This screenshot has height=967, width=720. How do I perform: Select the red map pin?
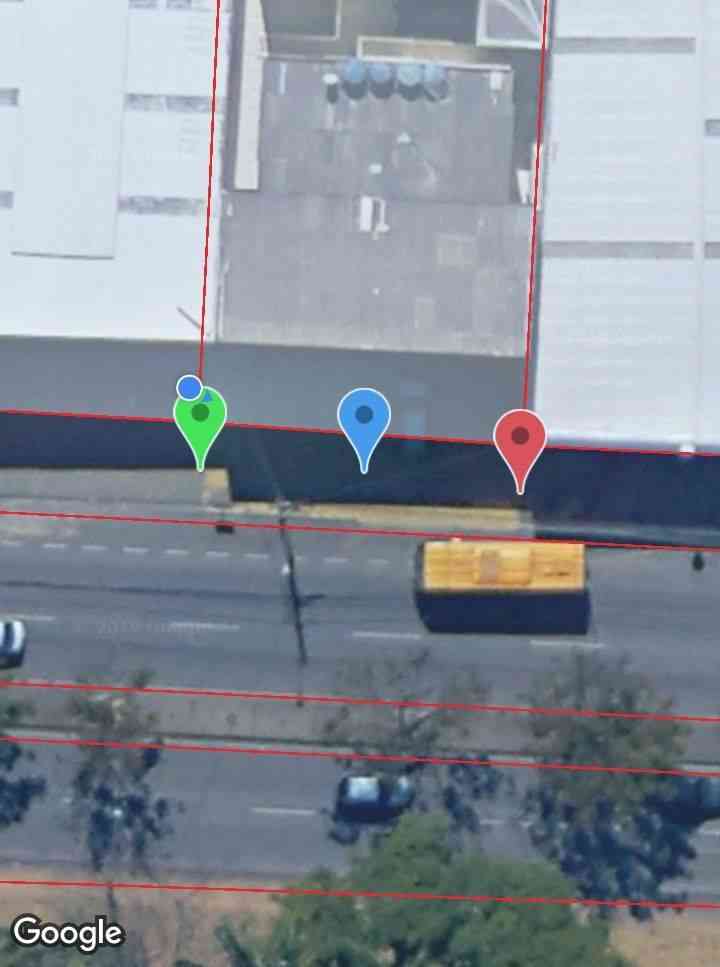pos(520,438)
